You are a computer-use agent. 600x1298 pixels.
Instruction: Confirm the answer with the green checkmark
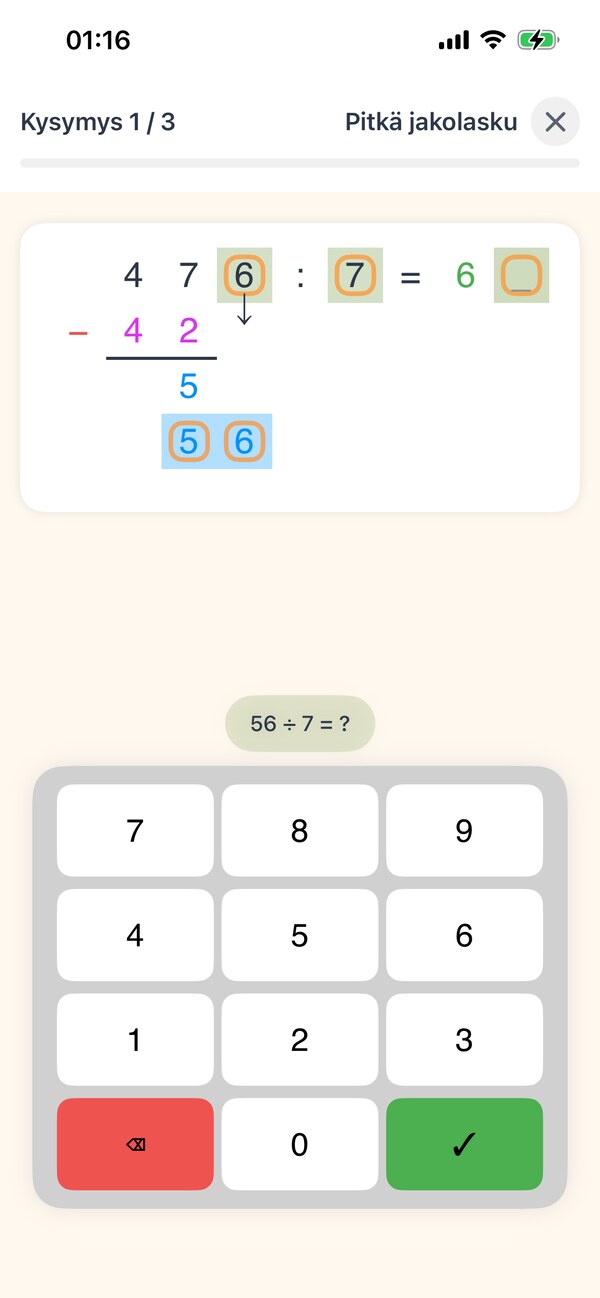coord(464,1144)
